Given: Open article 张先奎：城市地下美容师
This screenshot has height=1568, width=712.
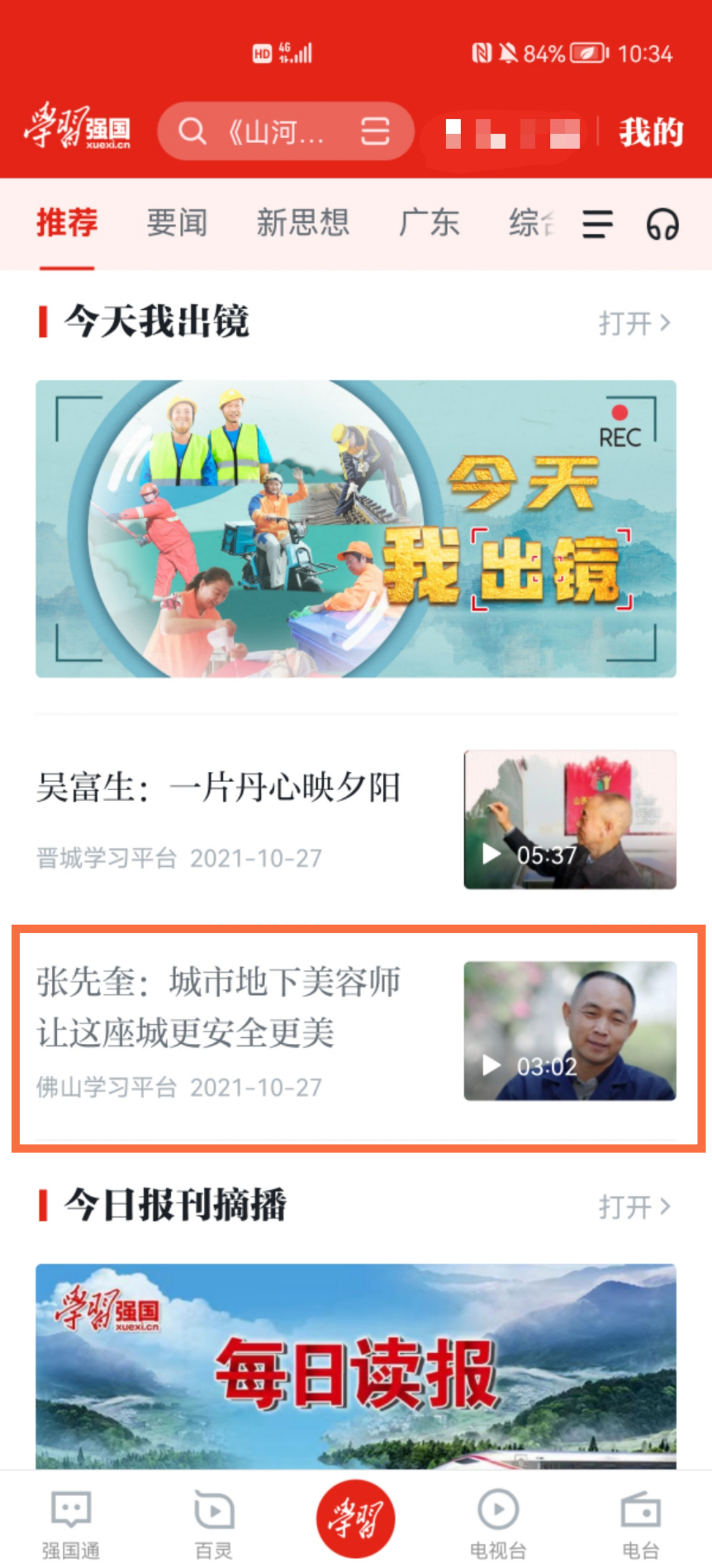Looking at the screenshot, I should (x=356, y=1038).
